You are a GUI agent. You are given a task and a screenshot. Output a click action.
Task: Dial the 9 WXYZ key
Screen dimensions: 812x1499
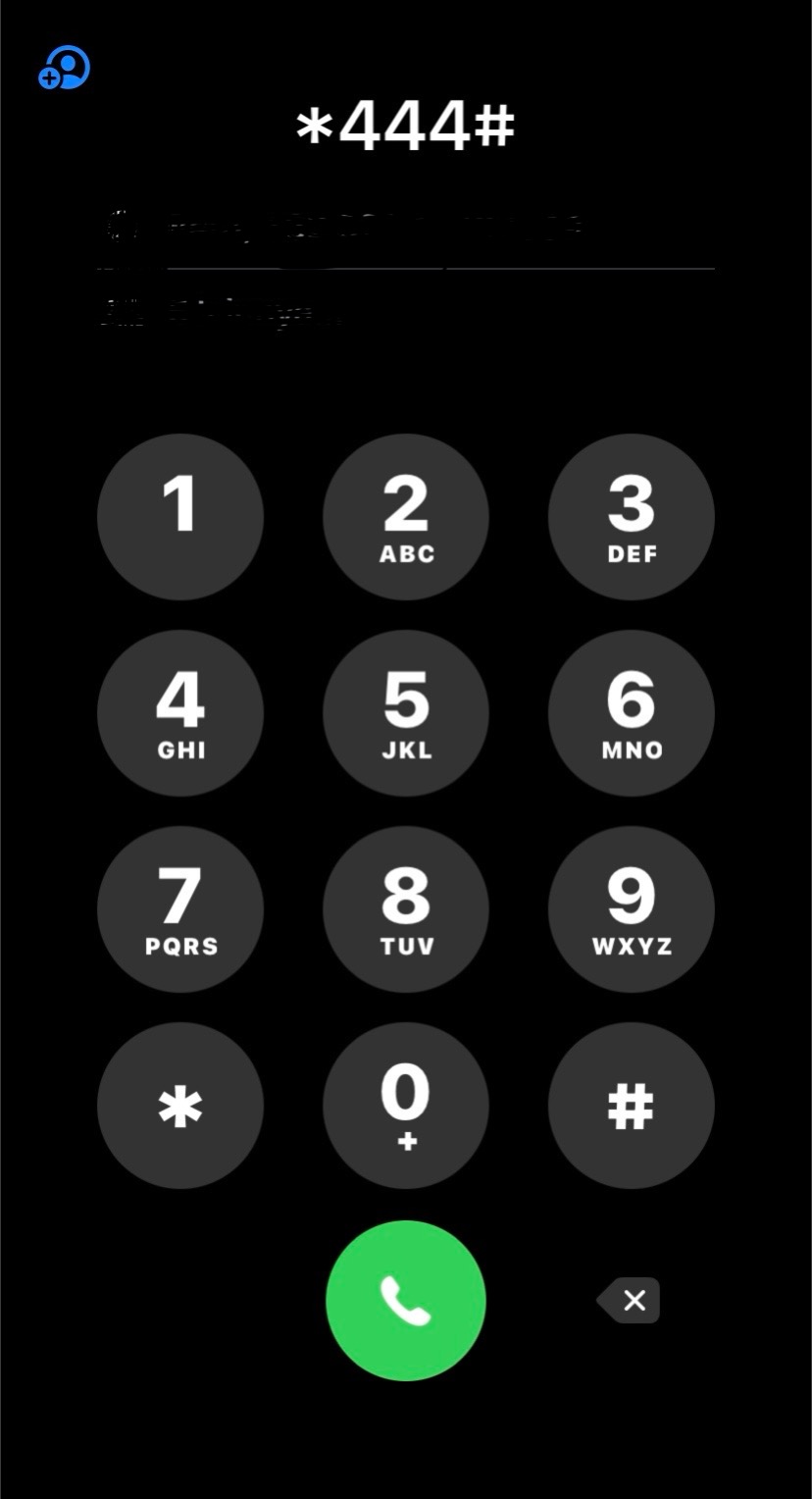[632, 909]
